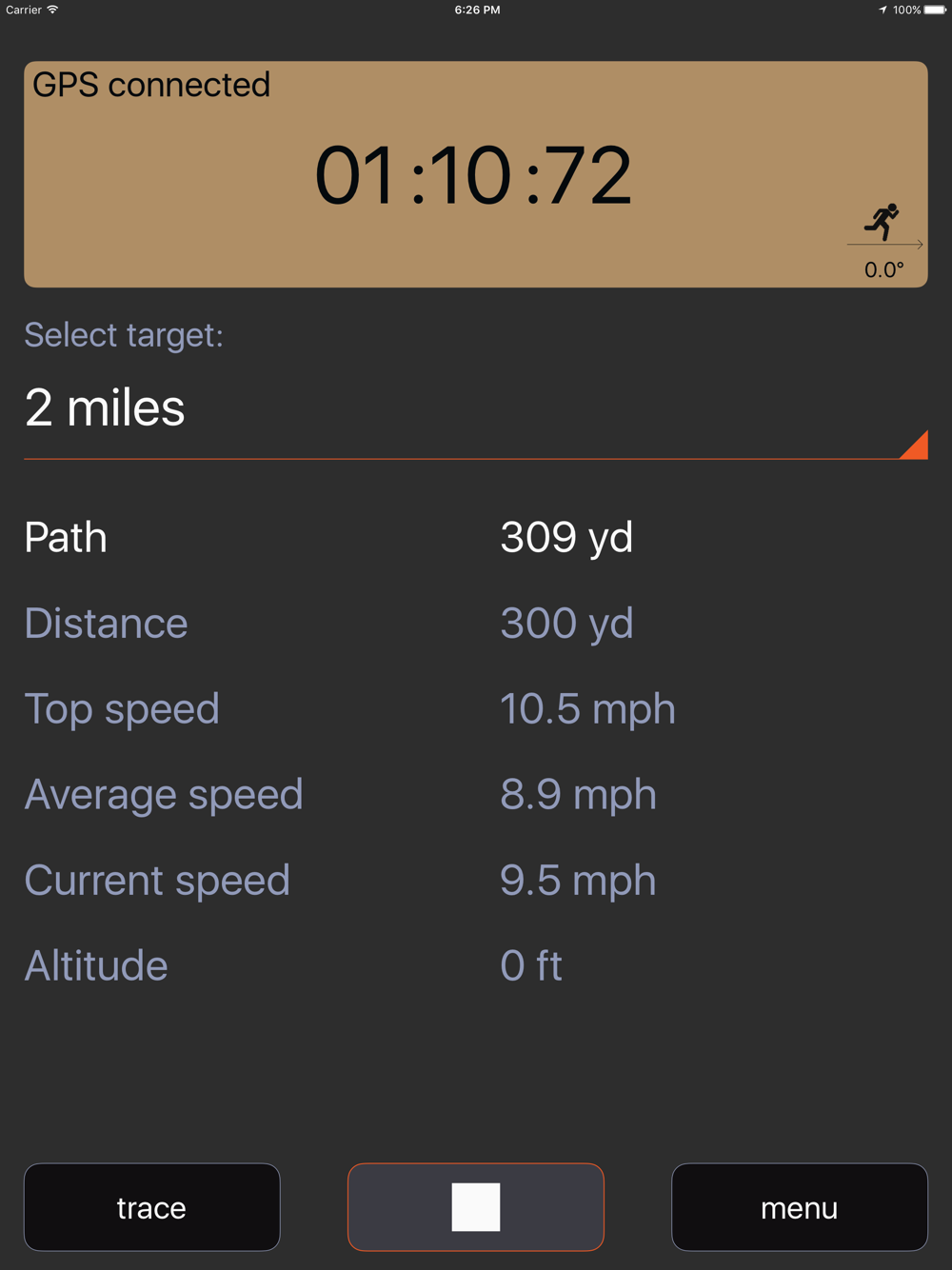
Task: Open the trace view
Action: click(151, 1206)
